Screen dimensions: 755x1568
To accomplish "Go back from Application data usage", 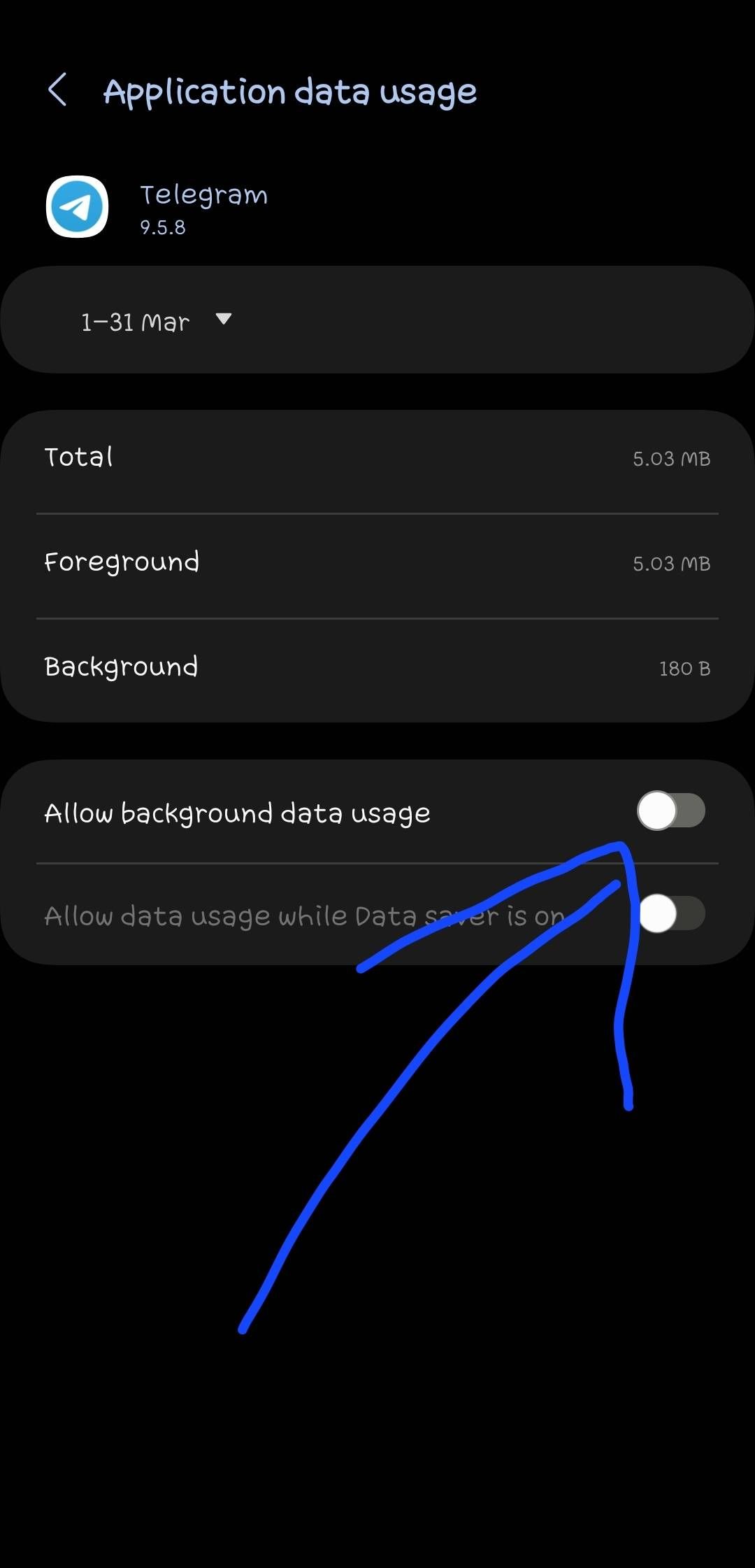I will [57, 90].
